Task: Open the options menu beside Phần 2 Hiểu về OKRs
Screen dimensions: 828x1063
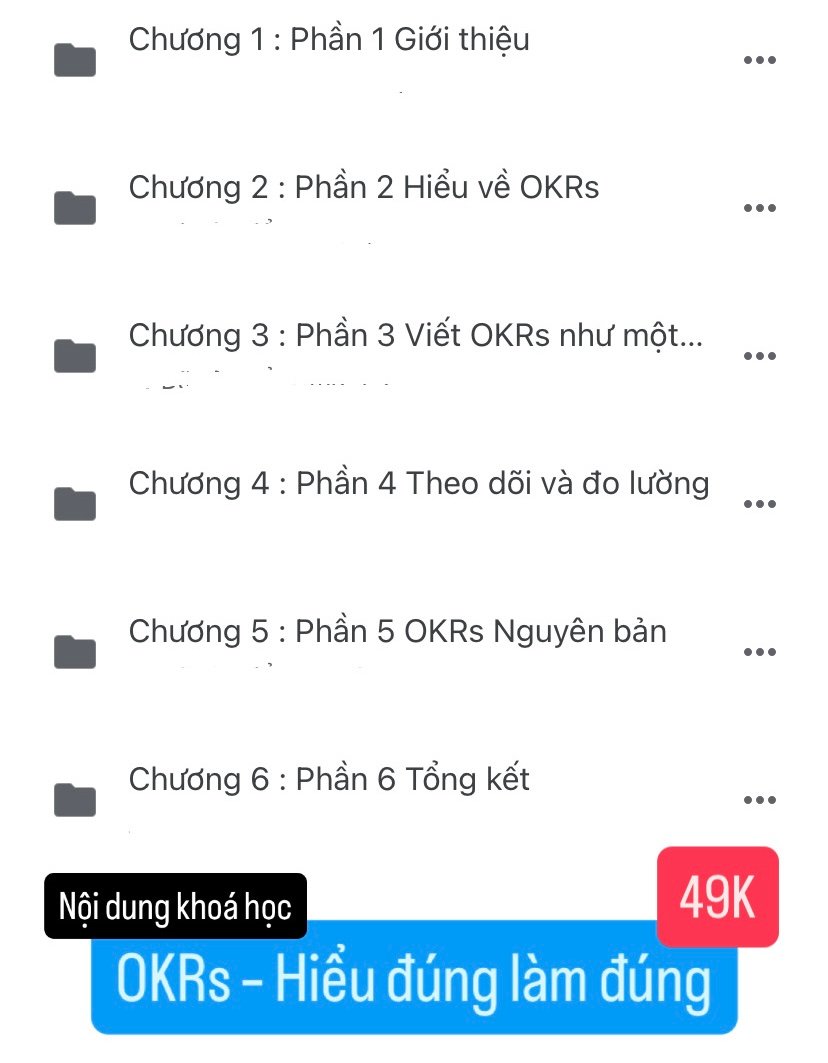Action: tap(761, 210)
